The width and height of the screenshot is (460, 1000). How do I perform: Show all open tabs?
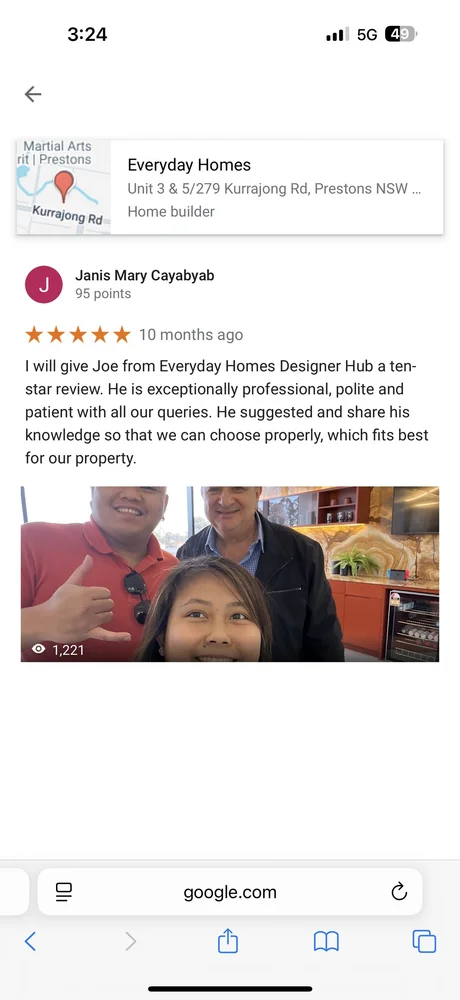click(424, 941)
